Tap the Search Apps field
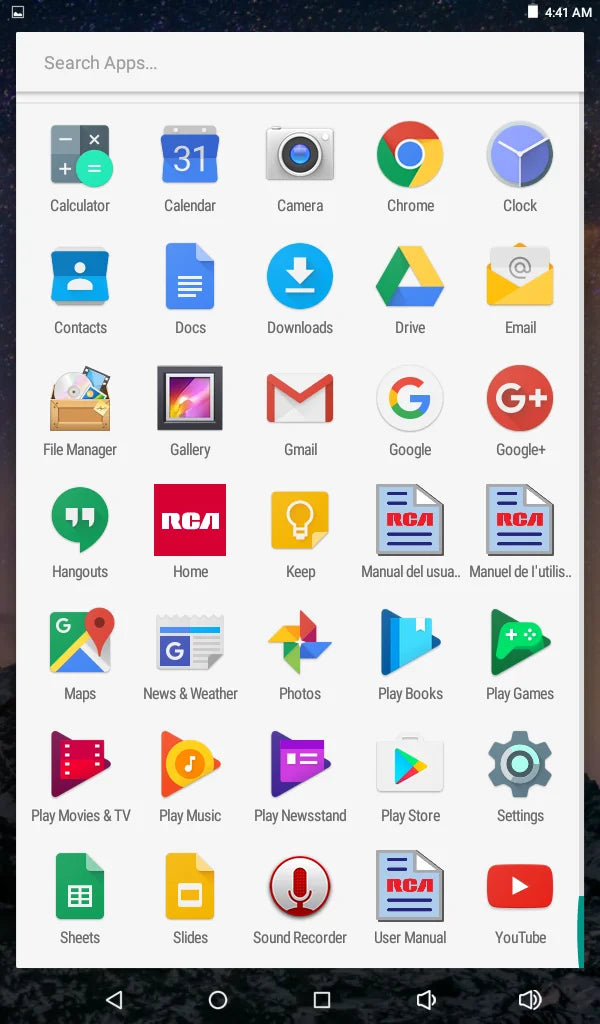The image size is (600, 1024). (x=300, y=63)
